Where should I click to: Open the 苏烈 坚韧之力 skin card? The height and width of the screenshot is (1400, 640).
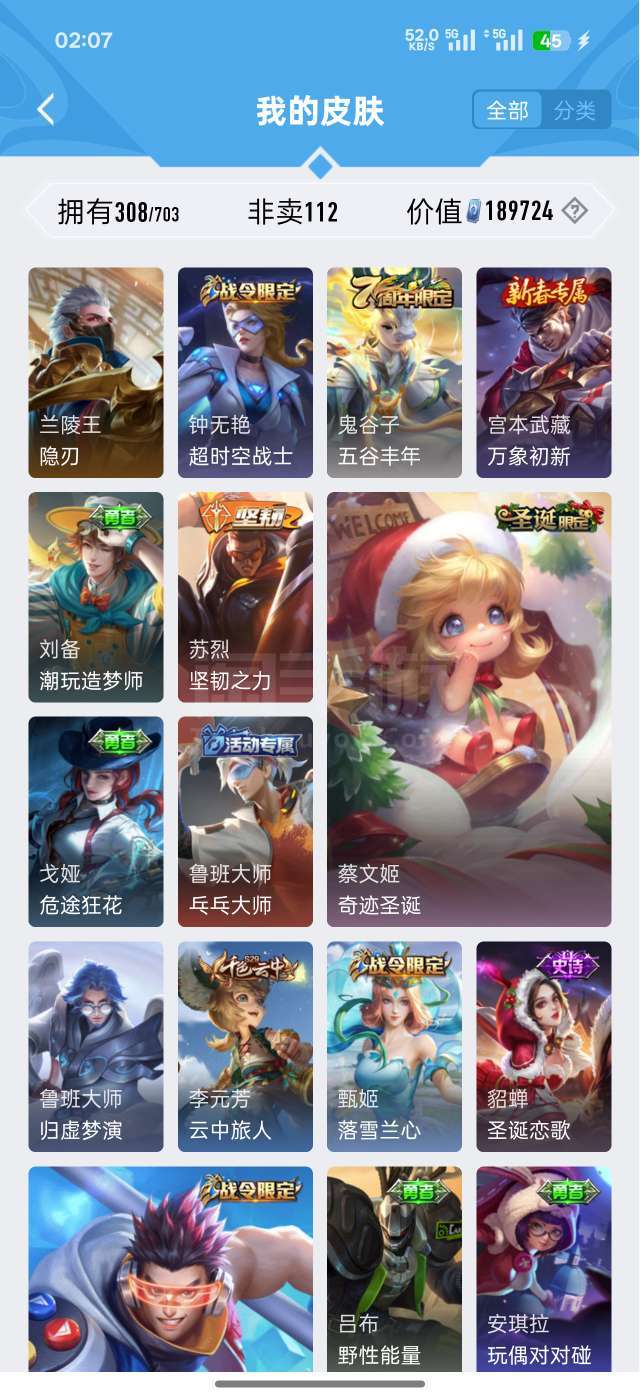245,597
